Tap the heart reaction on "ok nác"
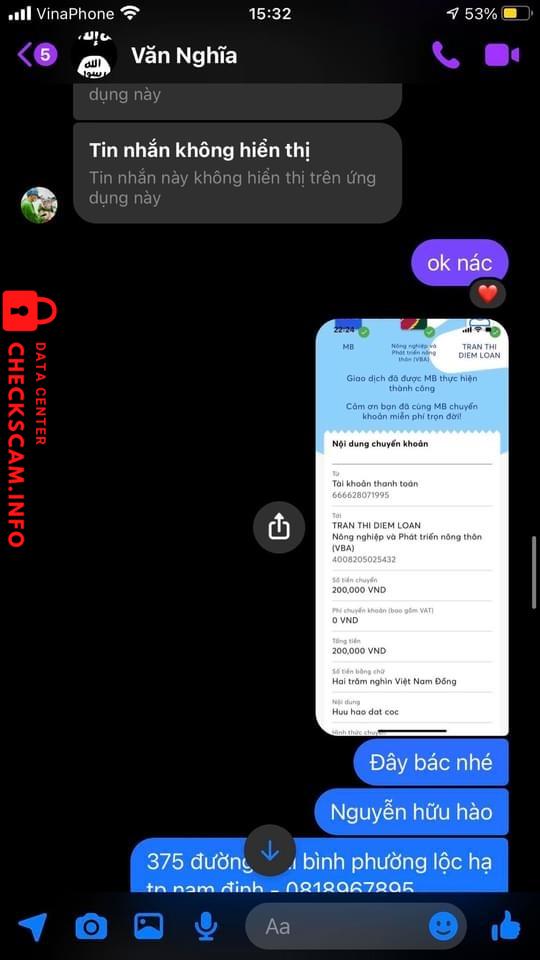 488,294
